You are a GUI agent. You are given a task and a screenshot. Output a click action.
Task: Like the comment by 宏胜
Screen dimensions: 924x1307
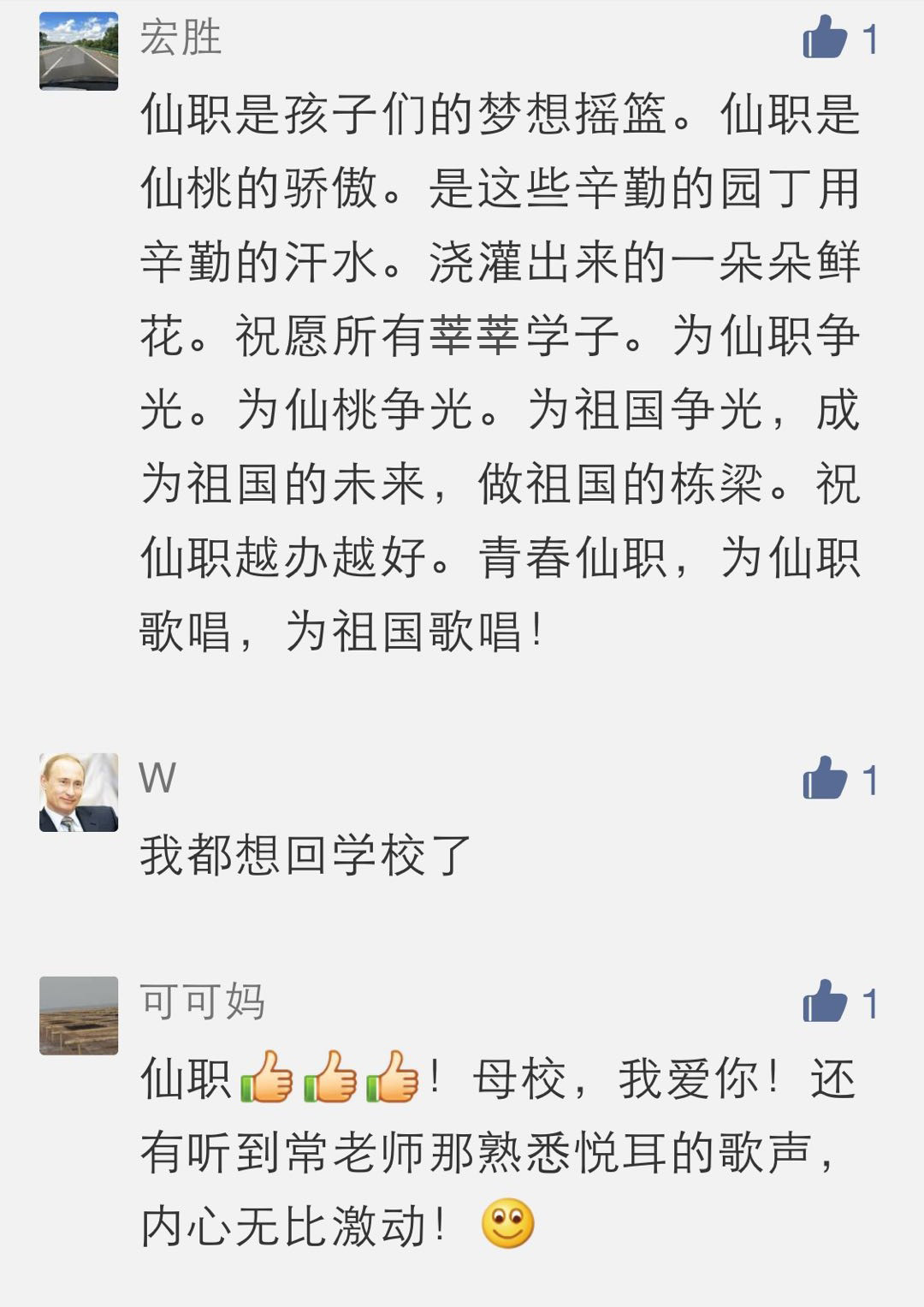tap(824, 39)
